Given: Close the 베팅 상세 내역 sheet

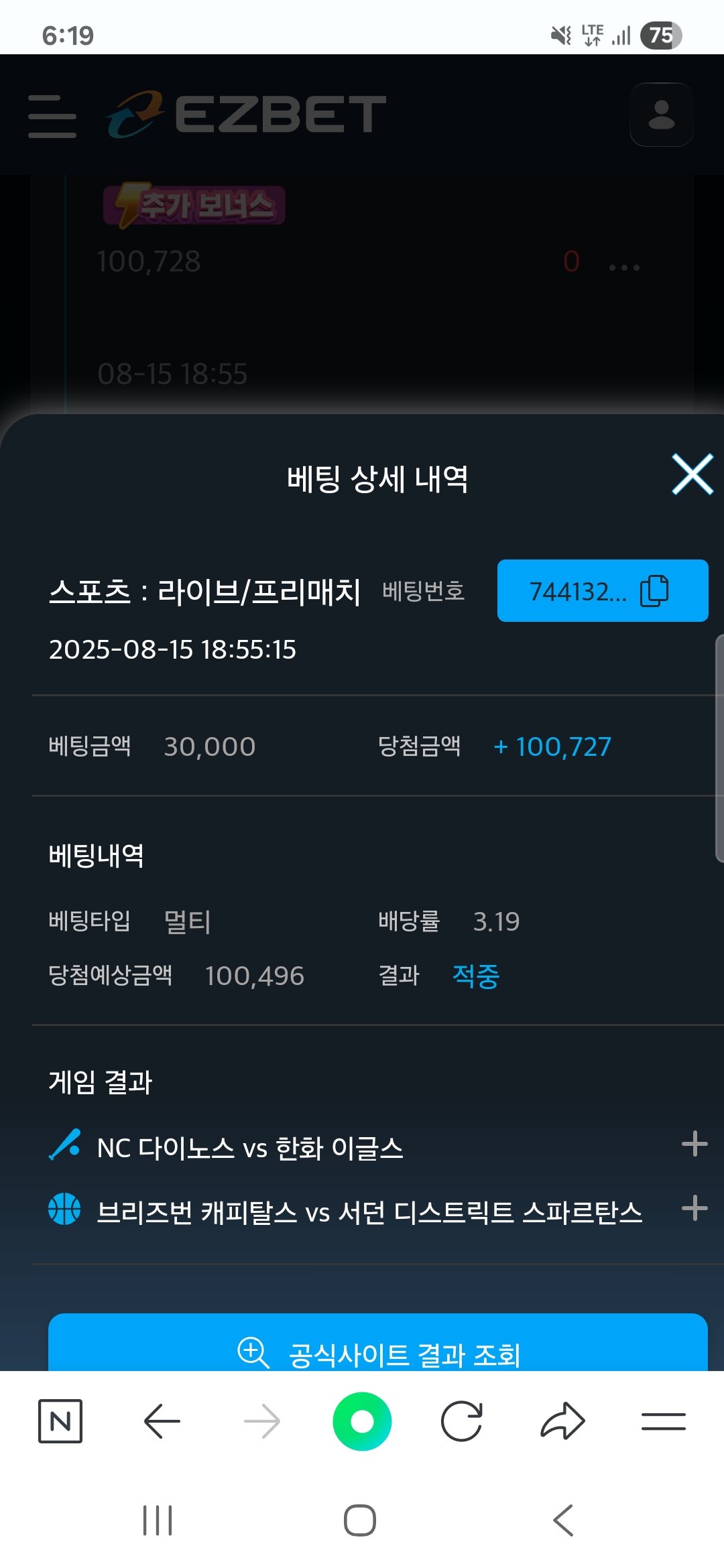Looking at the screenshot, I should [692, 474].
